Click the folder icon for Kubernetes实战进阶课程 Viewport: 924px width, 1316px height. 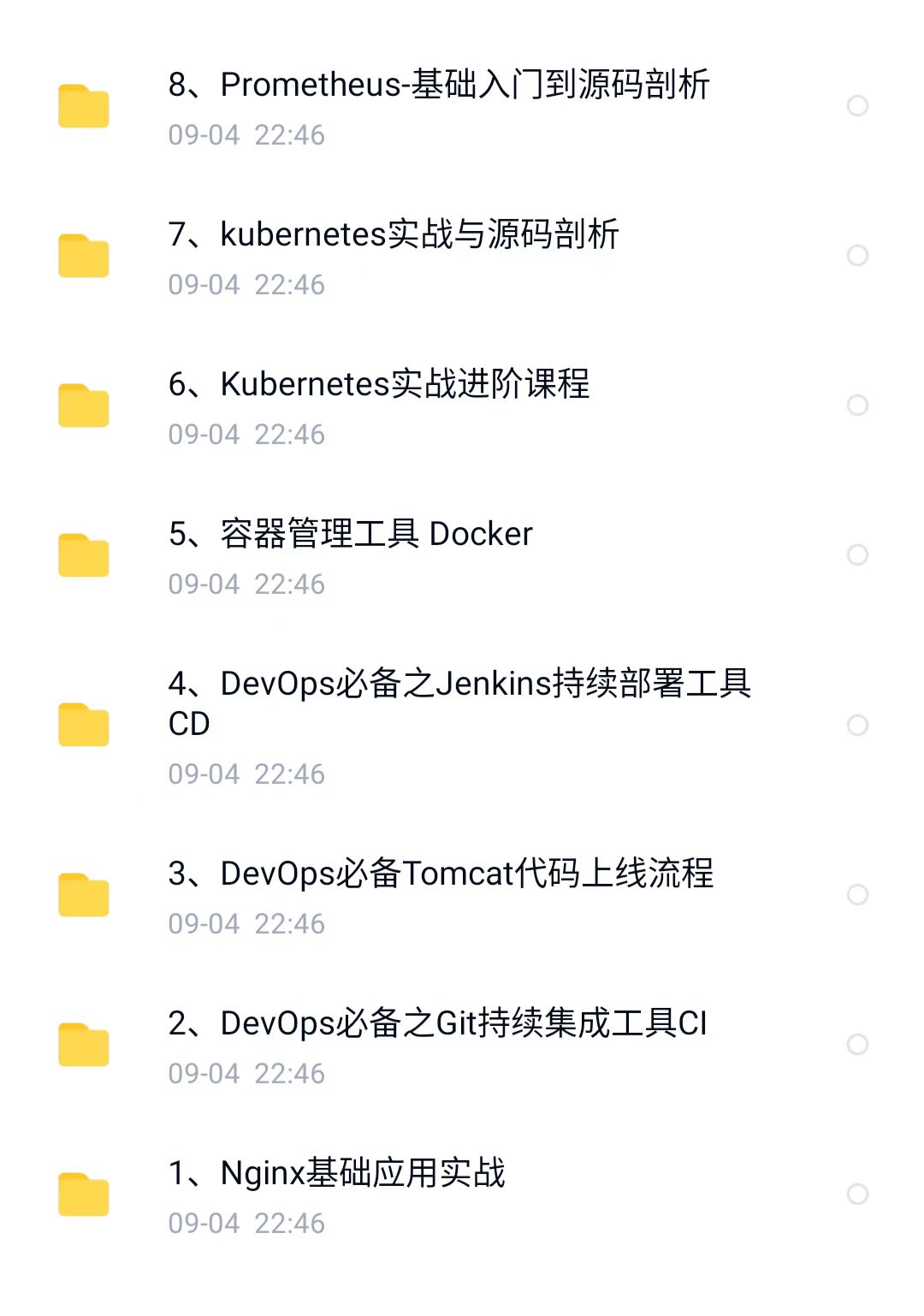(83, 404)
